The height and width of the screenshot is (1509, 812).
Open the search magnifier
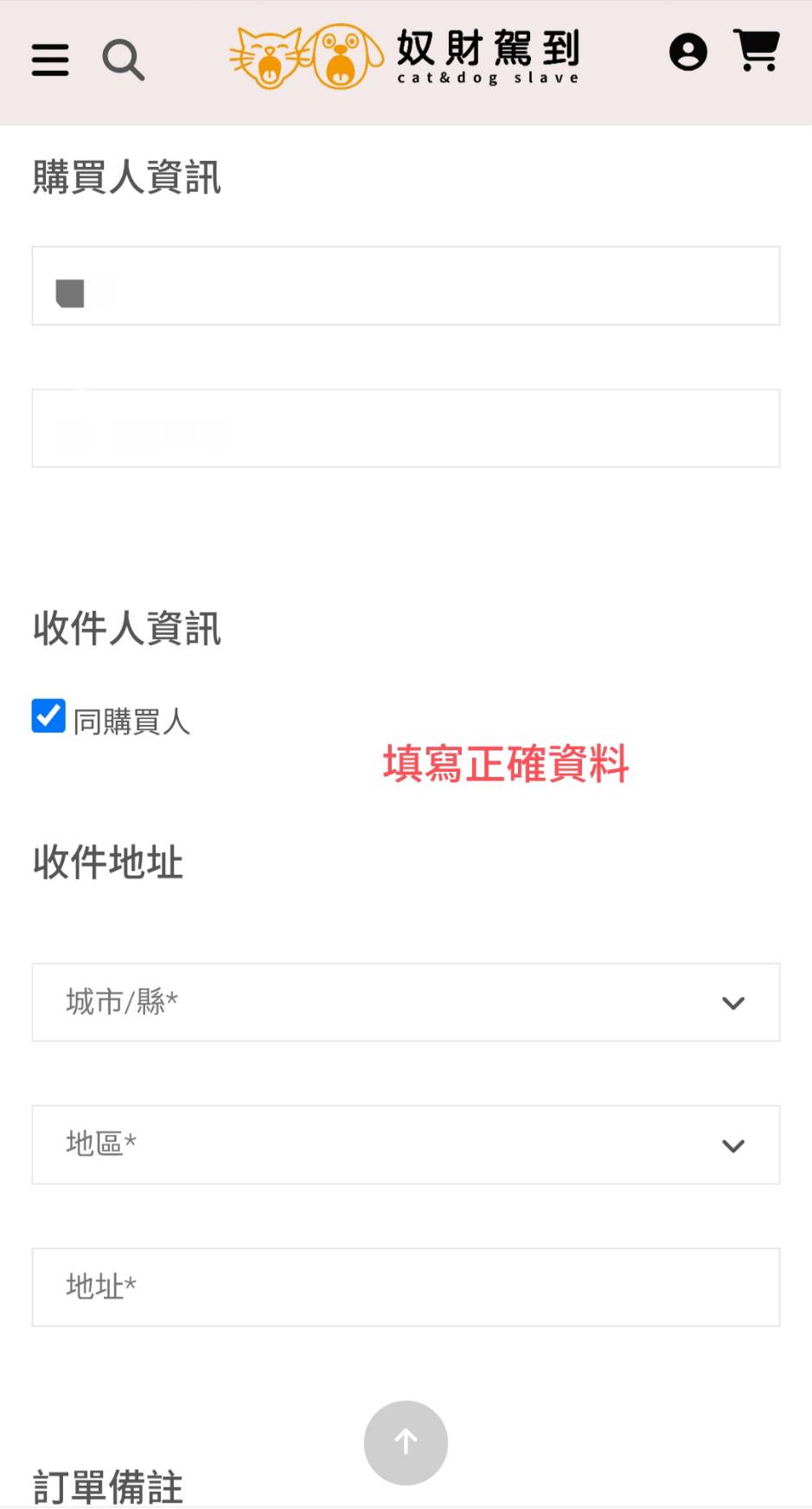(x=123, y=60)
